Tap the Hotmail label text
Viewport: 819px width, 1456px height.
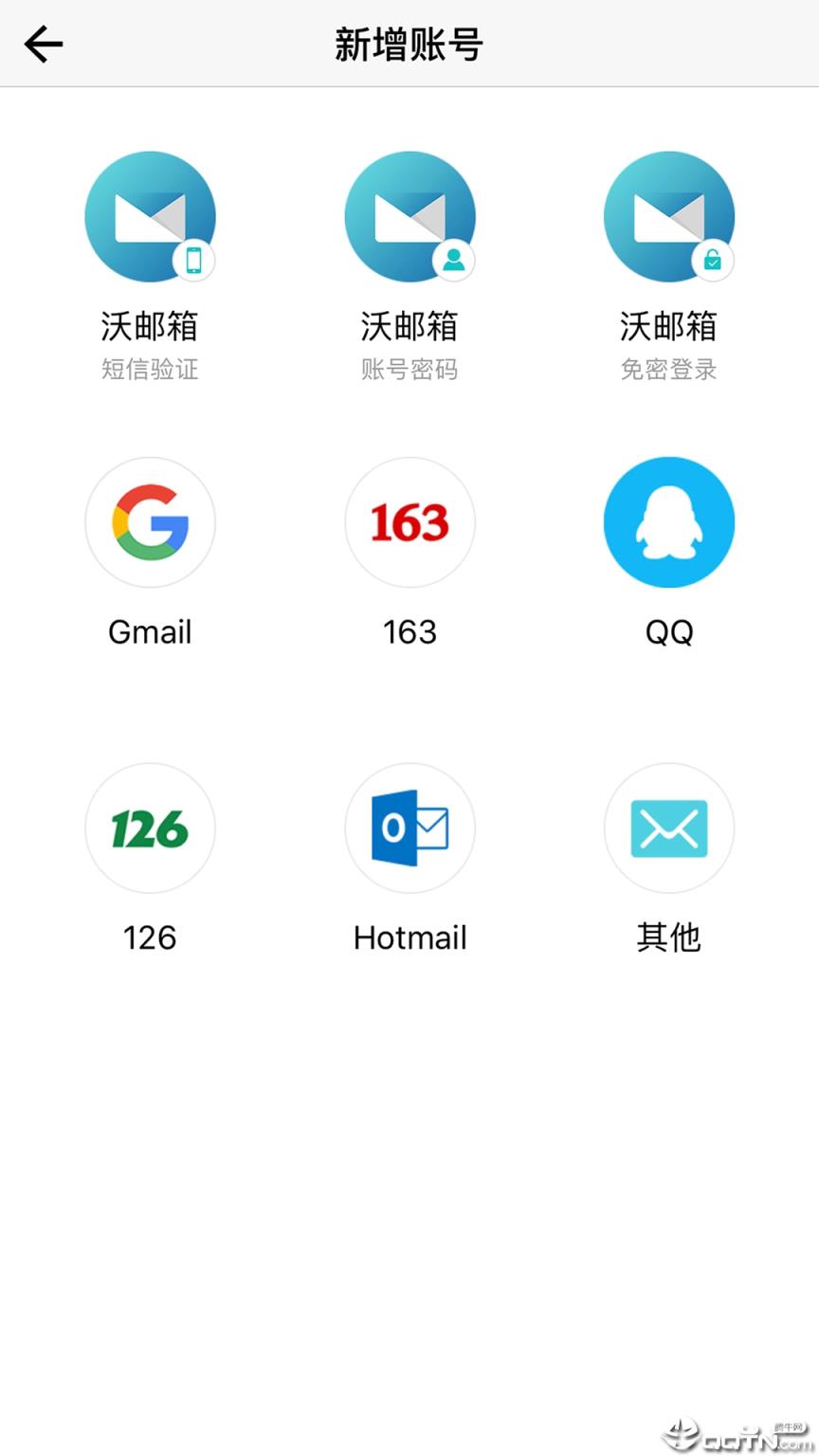pos(409,937)
